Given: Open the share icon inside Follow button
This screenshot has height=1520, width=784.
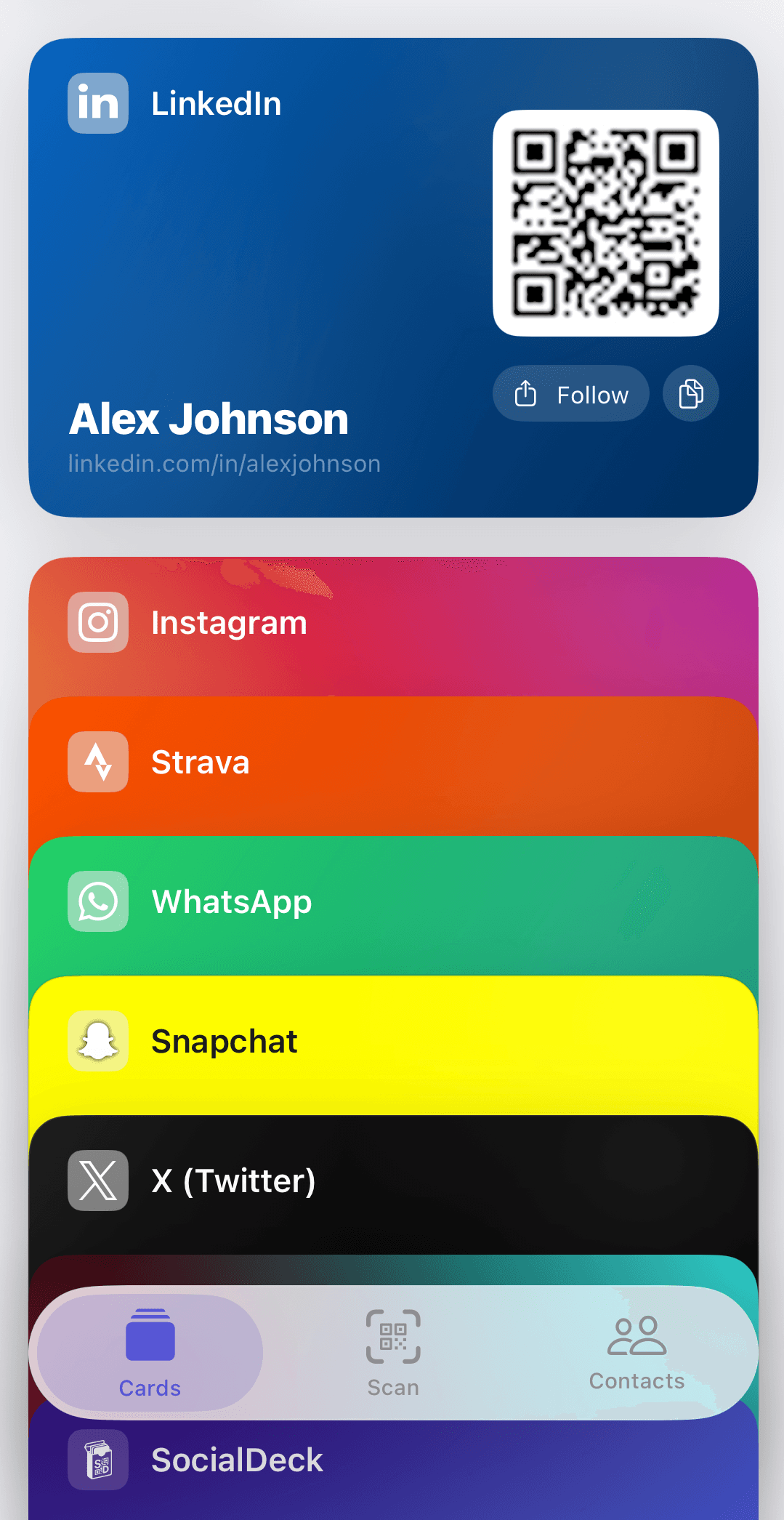Looking at the screenshot, I should point(525,393).
